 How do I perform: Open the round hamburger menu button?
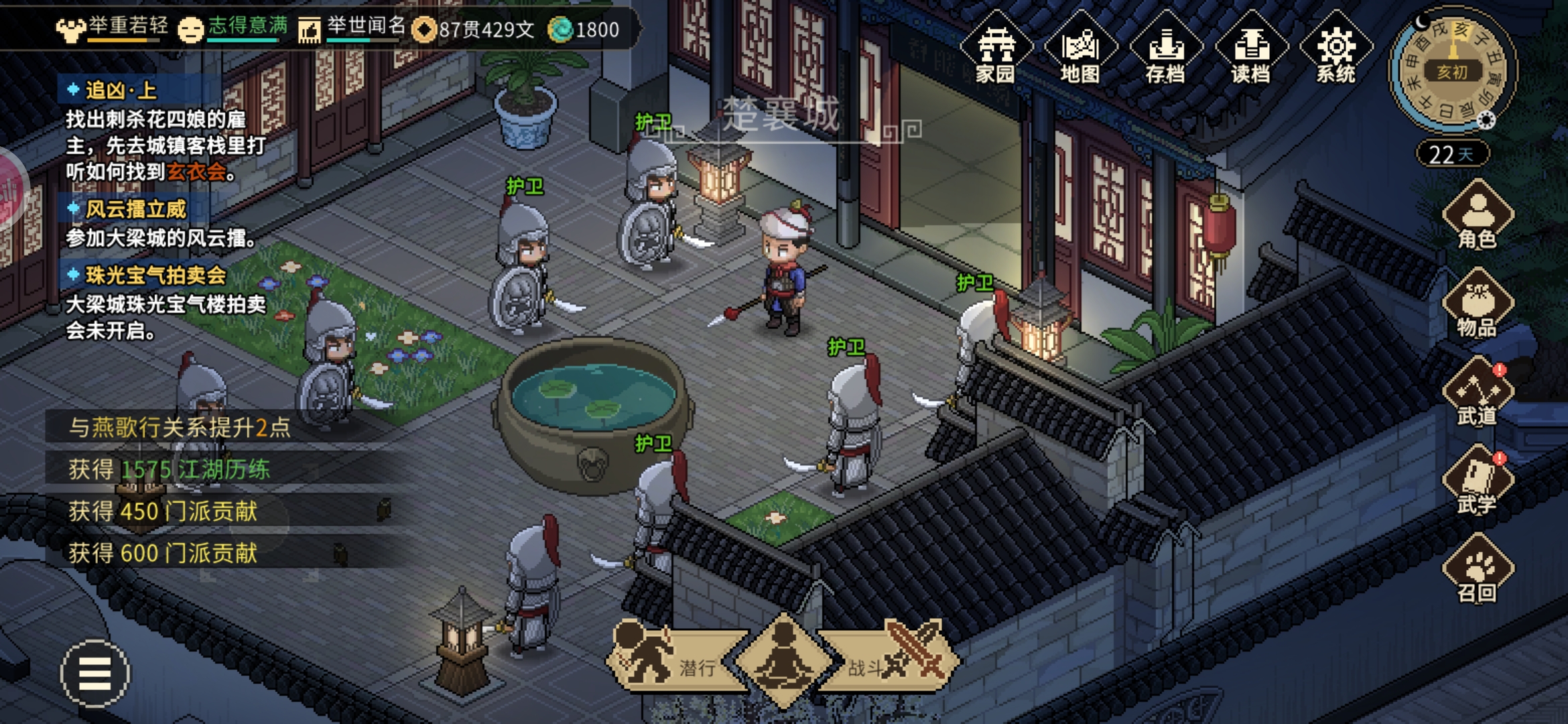[x=95, y=673]
